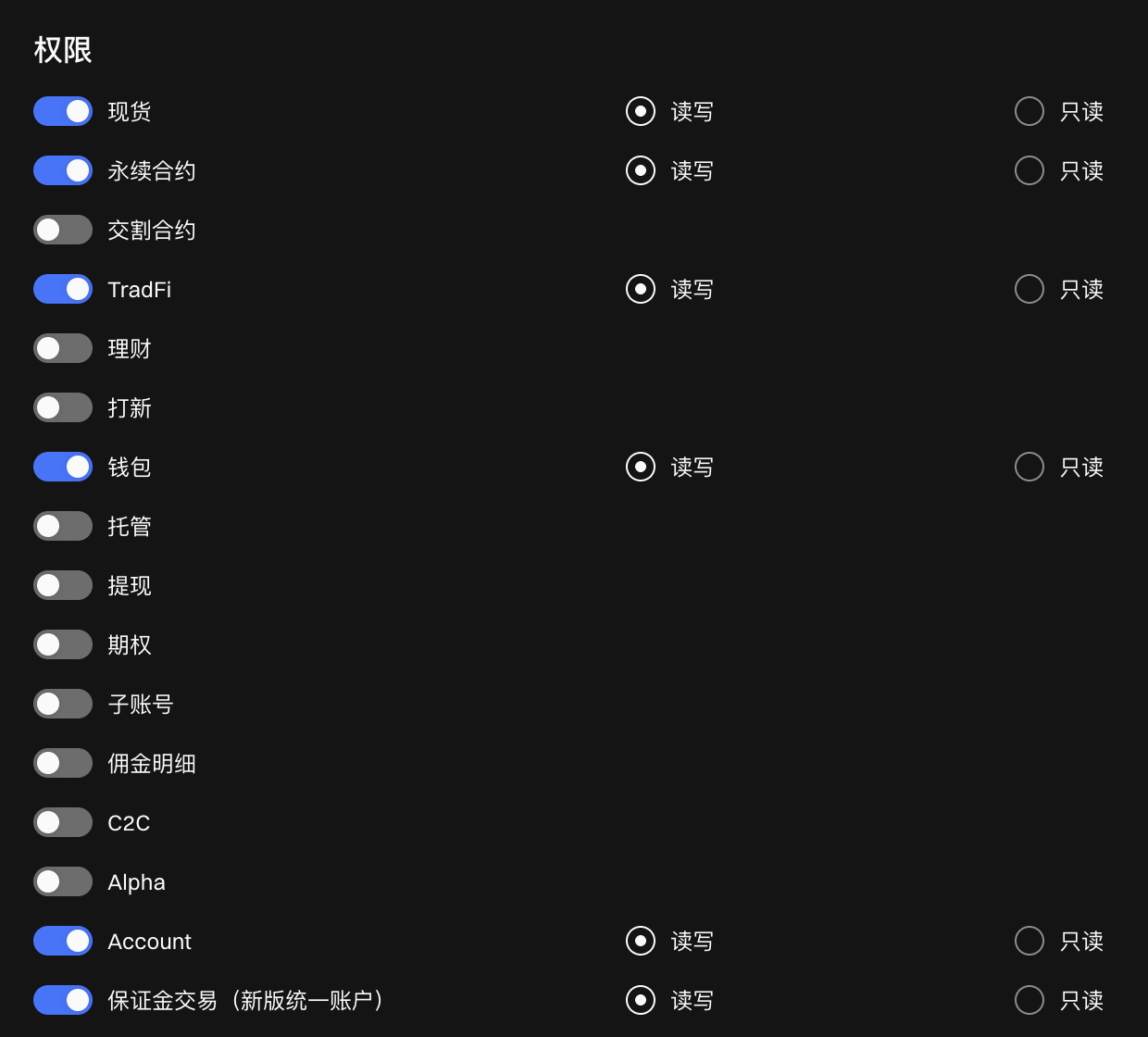This screenshot has width=1148, height=1037.
Task: Turn on the 托管 toggle
Action: click(63, 526)
